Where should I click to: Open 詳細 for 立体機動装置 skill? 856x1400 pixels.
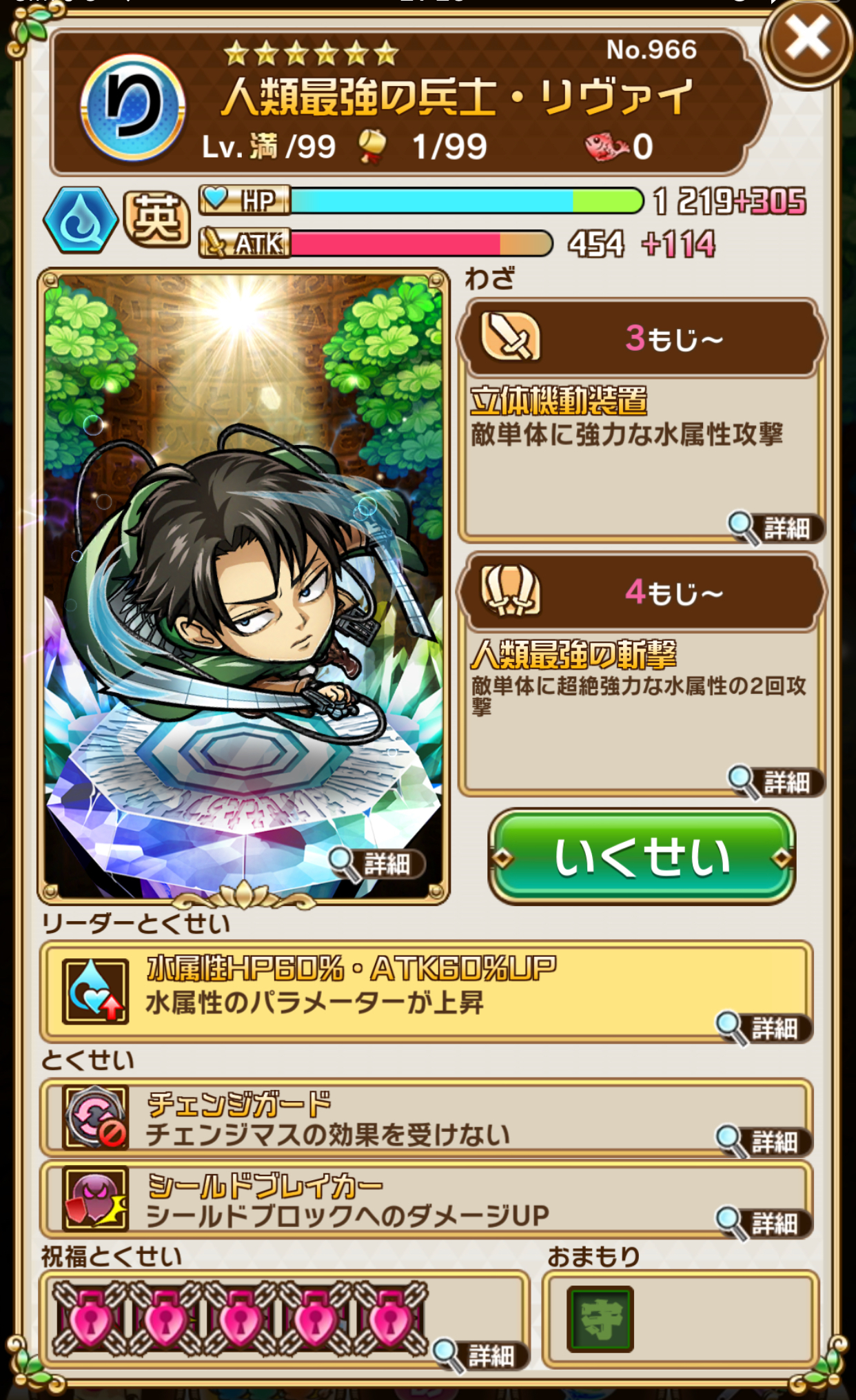pyautogui.click(x=776, y=529)
